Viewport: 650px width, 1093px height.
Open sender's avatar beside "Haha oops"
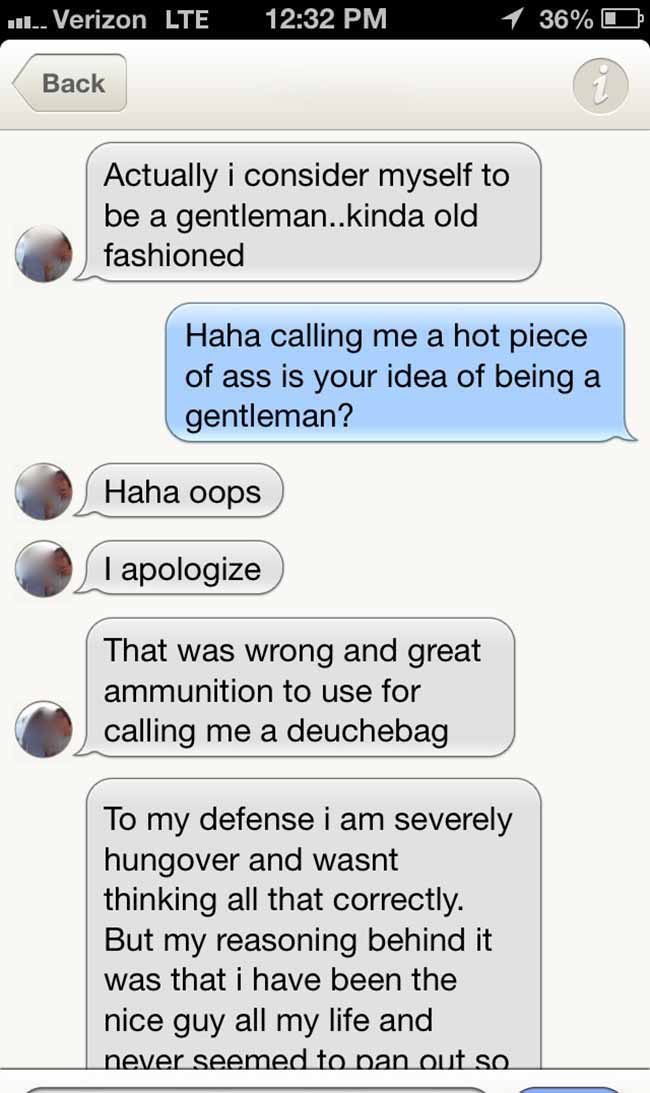pos(44,492)
